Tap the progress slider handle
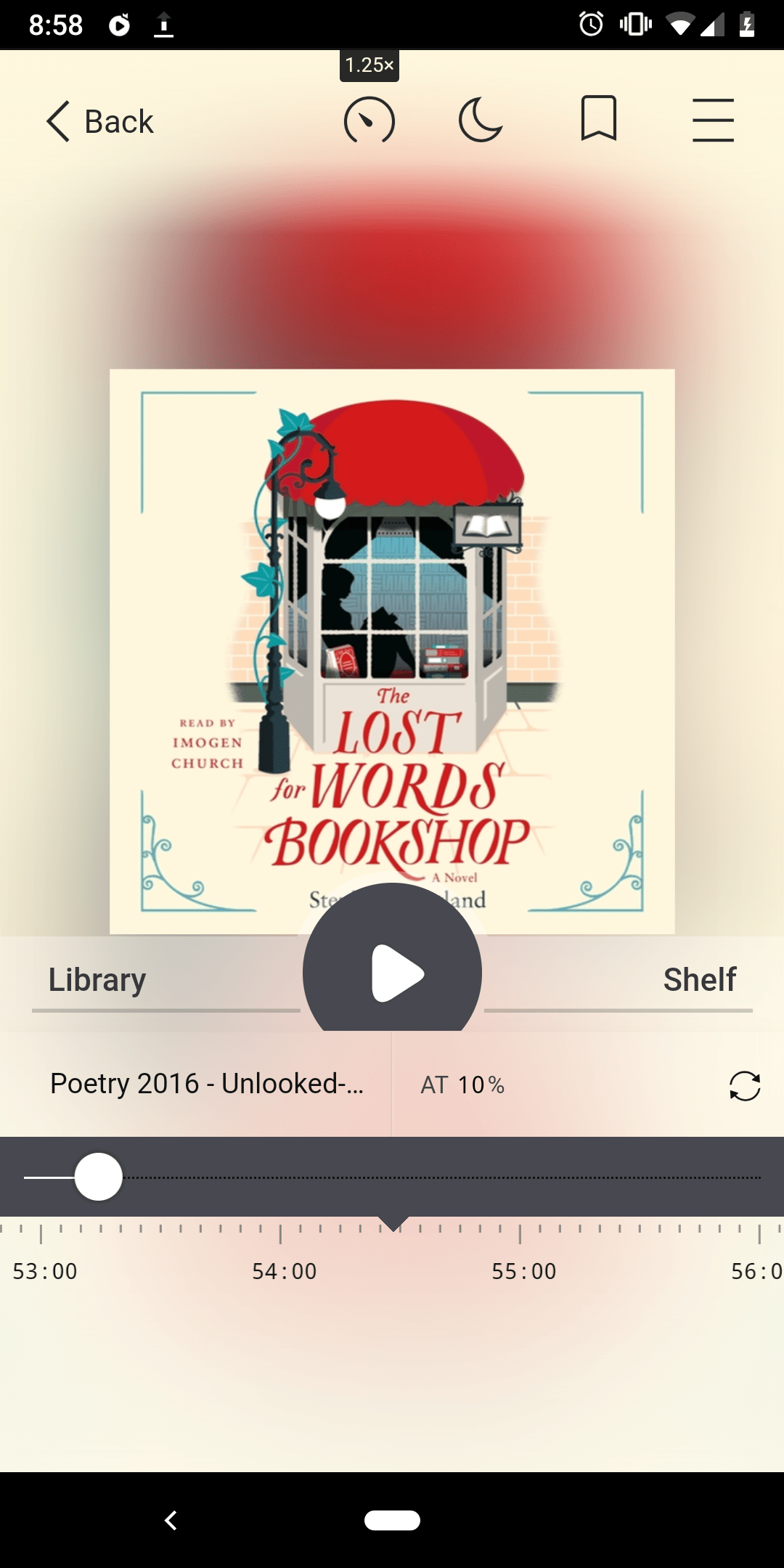The image size is (784, 1568). pos(99,1177)
